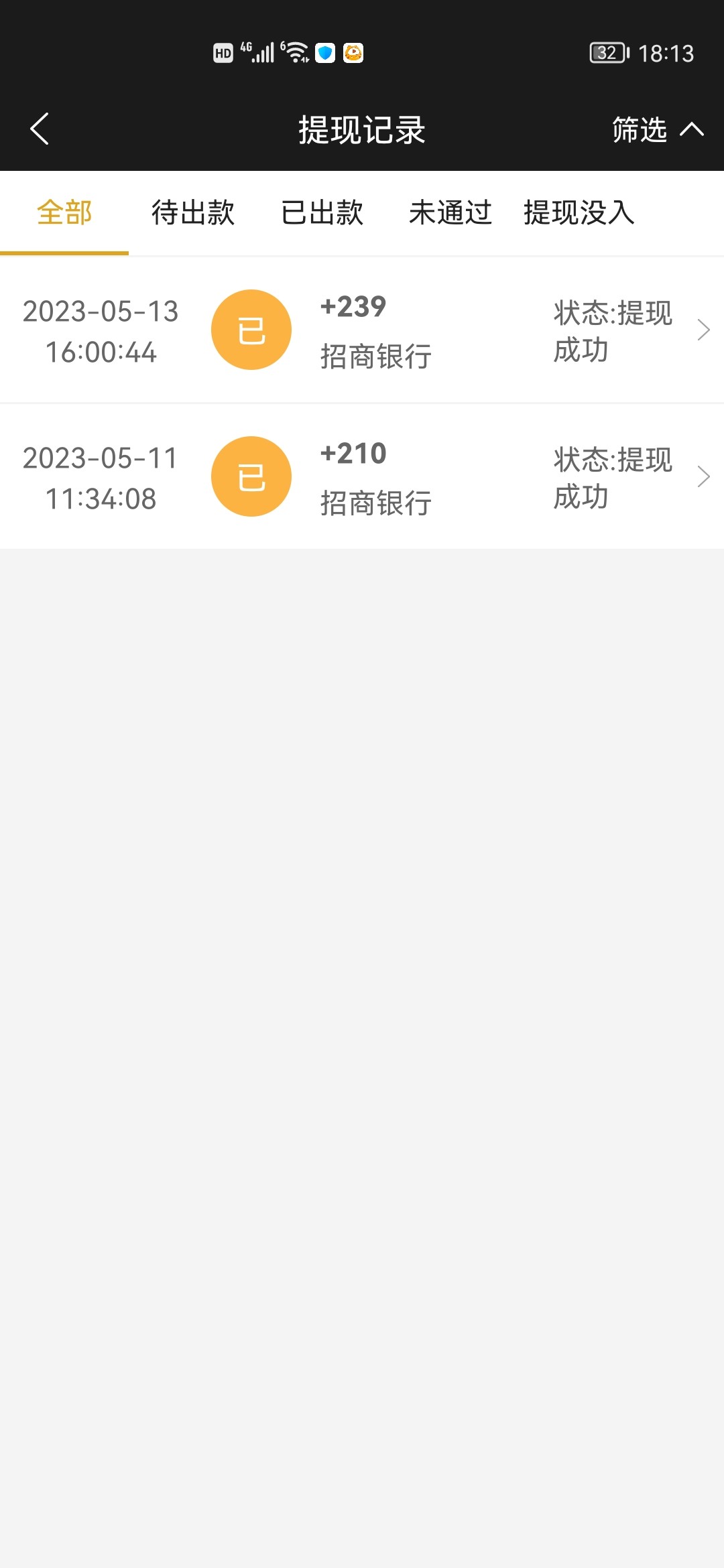Screen dimensions: 724x1568
Task: Keep 全部 selected as active filter
Action: pos(65,212)
